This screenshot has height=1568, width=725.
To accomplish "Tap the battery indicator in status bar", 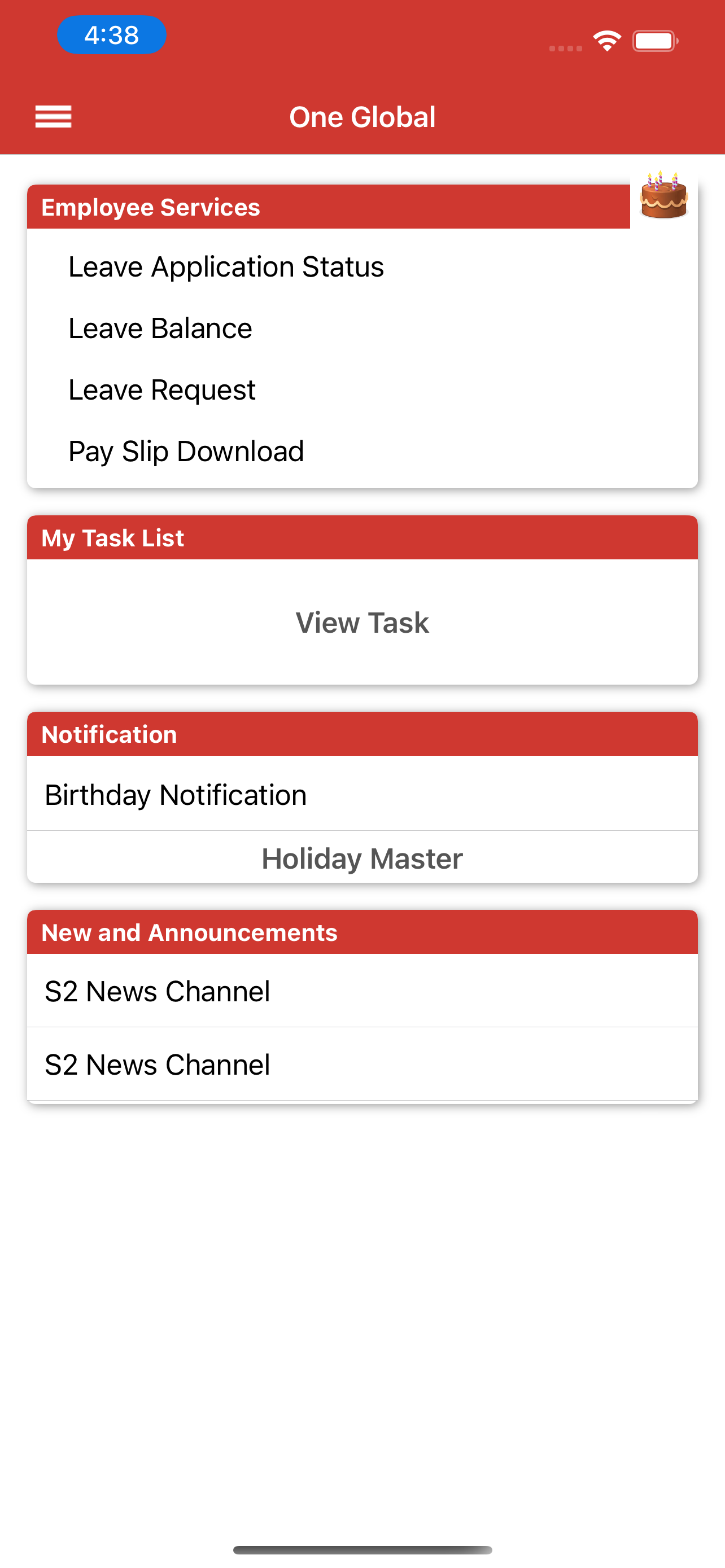I will [x=654, y=40].
